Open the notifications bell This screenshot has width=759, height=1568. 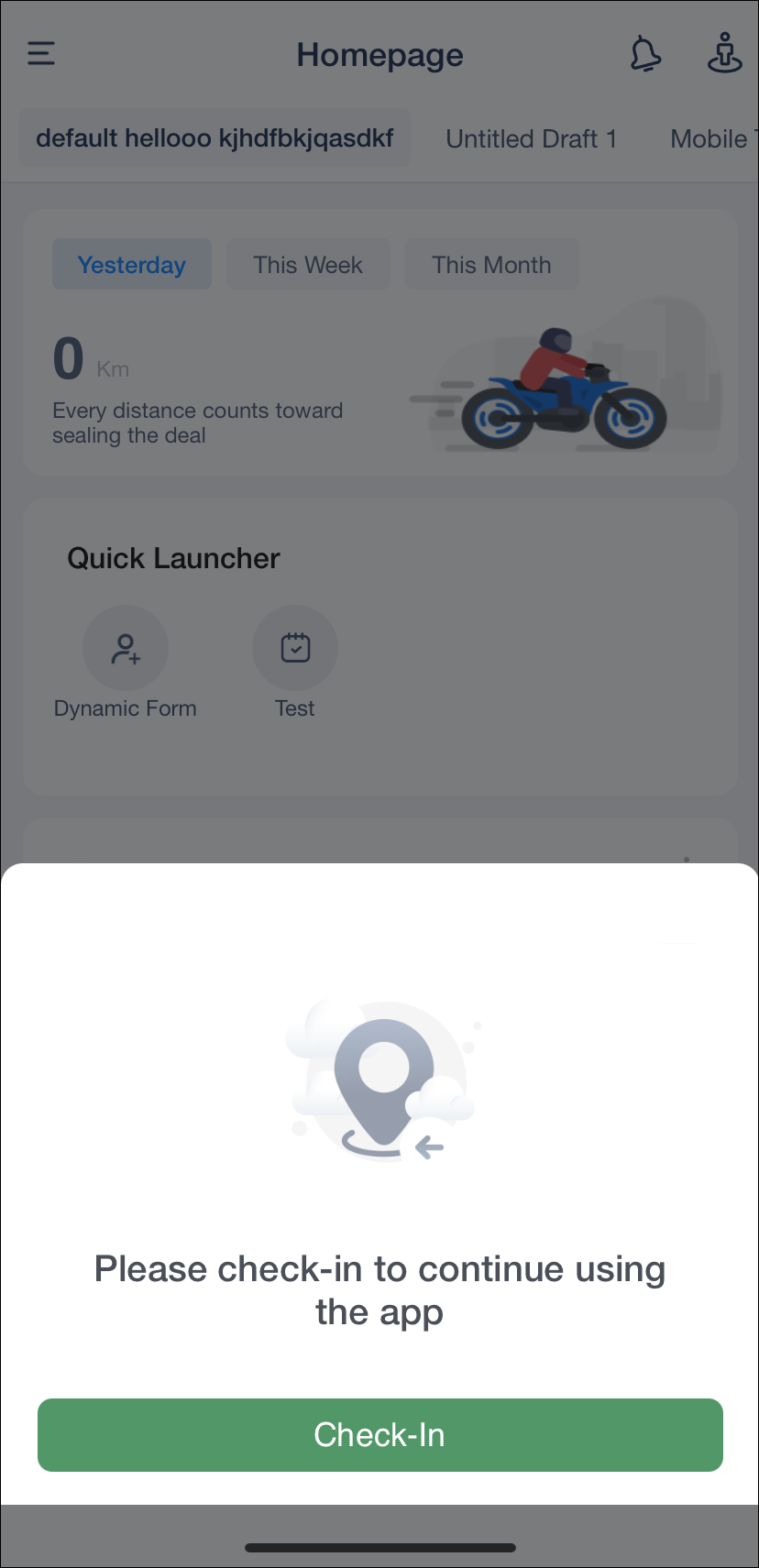(645, 54)
